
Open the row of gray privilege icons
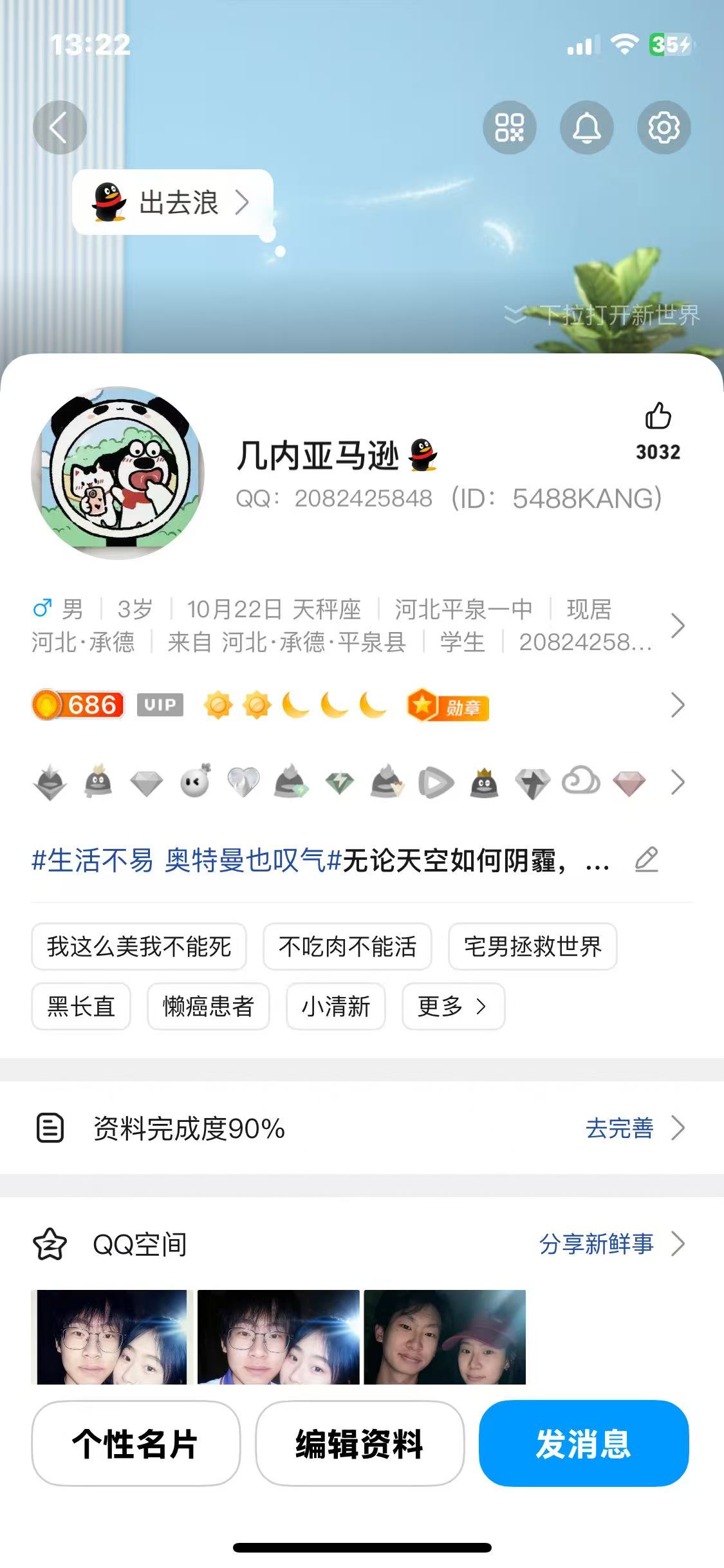[677, 783]
